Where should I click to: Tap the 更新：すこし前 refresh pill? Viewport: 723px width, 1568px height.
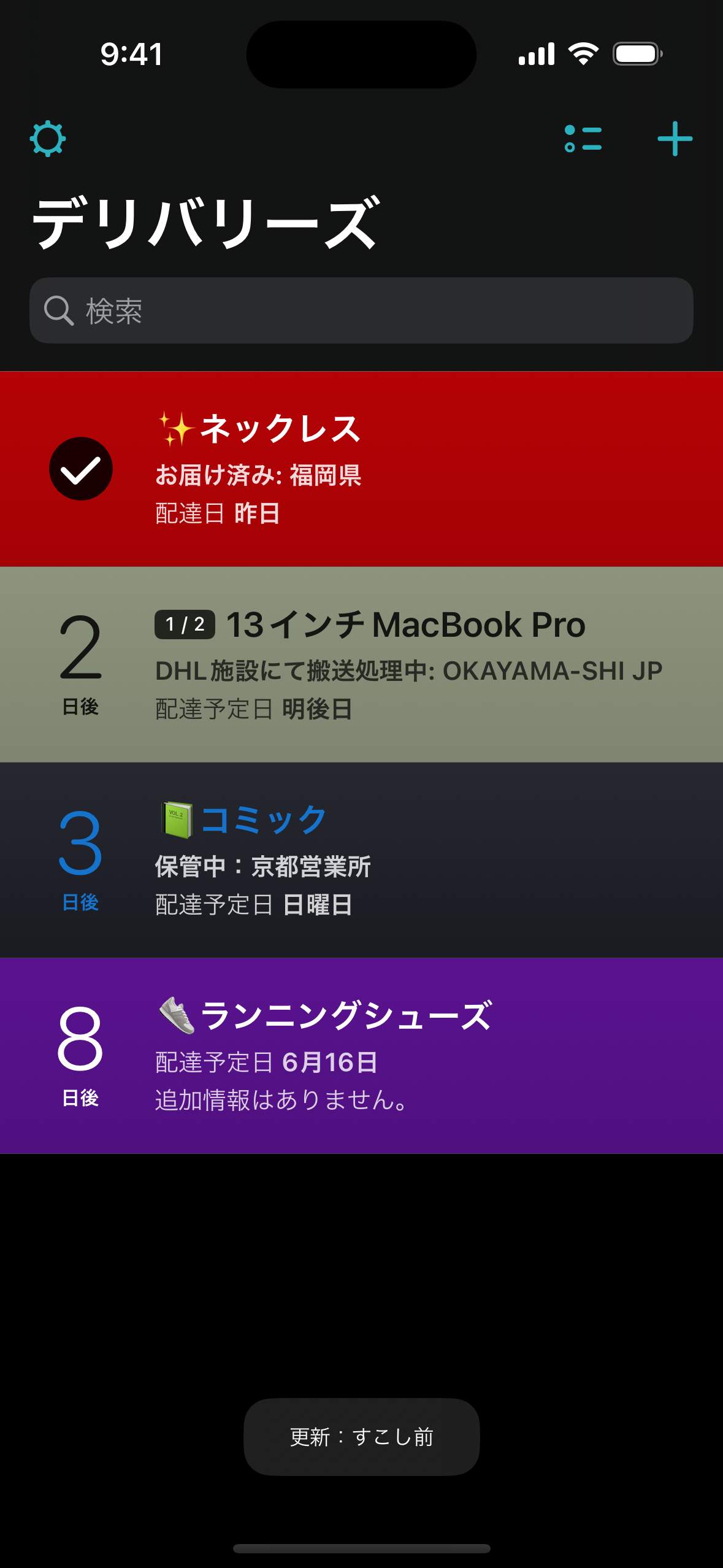pyautogui.click(x=361, y=1437)
